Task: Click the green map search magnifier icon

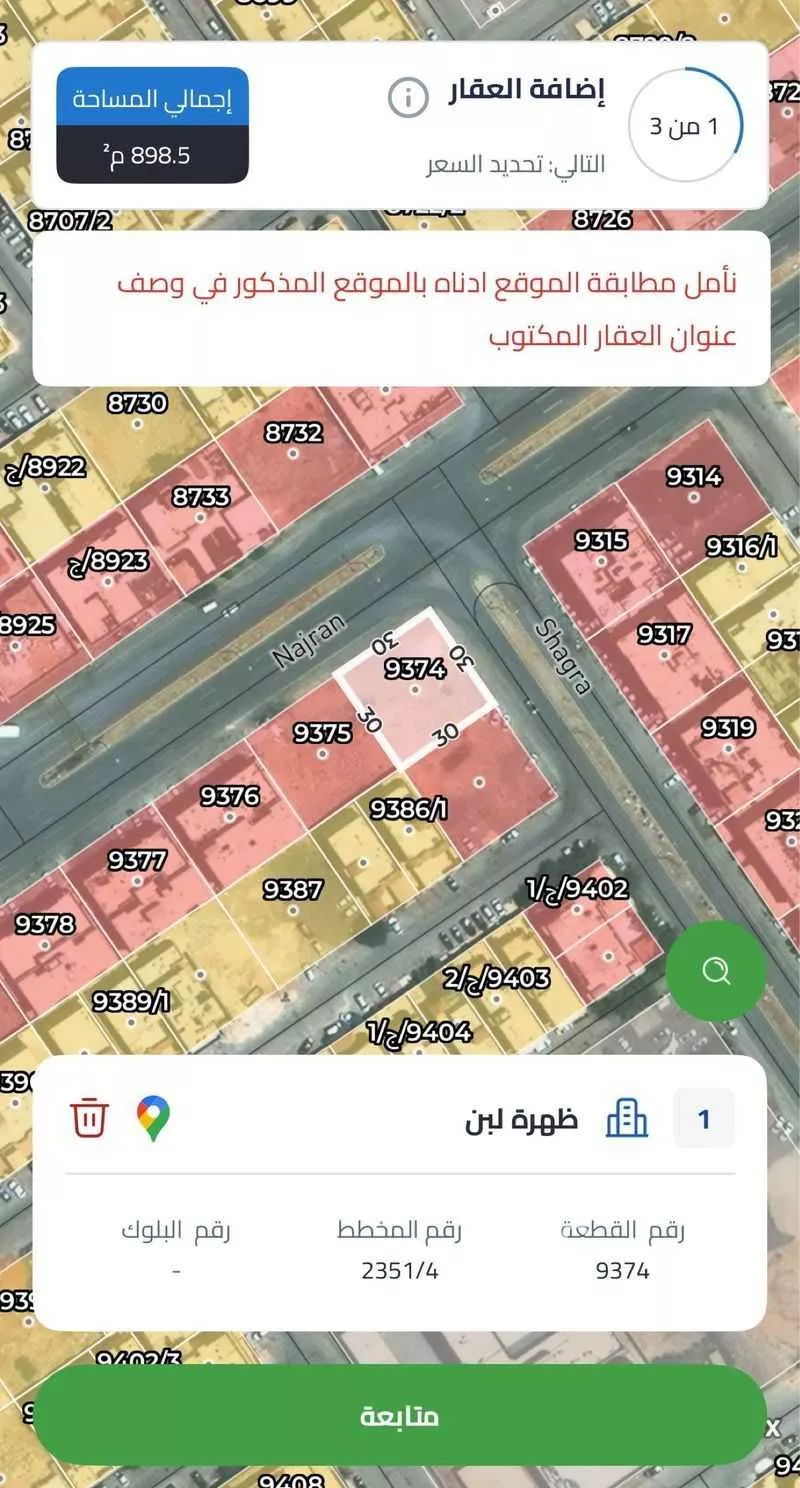Action: pos(716,972)
